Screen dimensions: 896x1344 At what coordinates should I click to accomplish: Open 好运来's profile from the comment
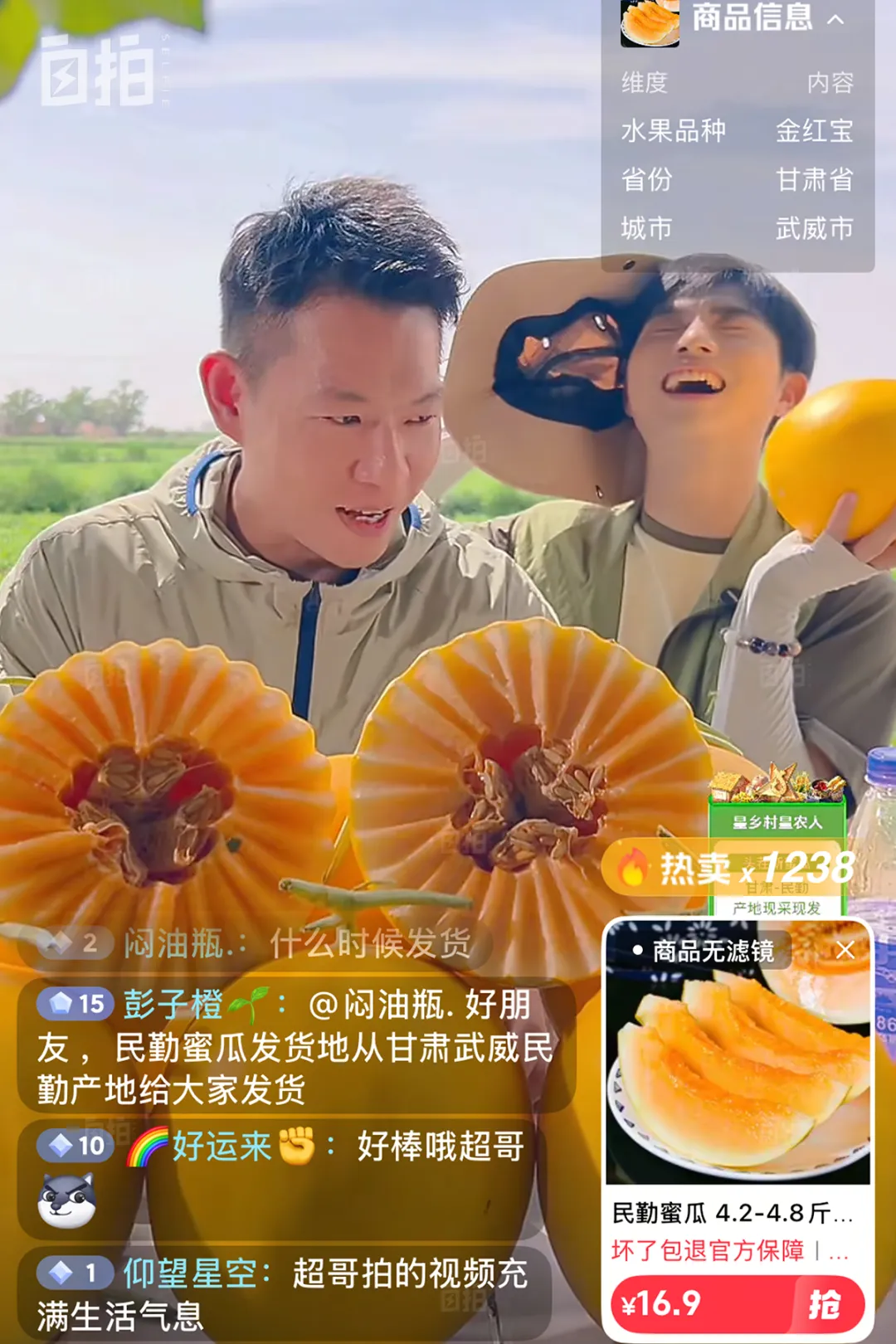coord(222,1147)
